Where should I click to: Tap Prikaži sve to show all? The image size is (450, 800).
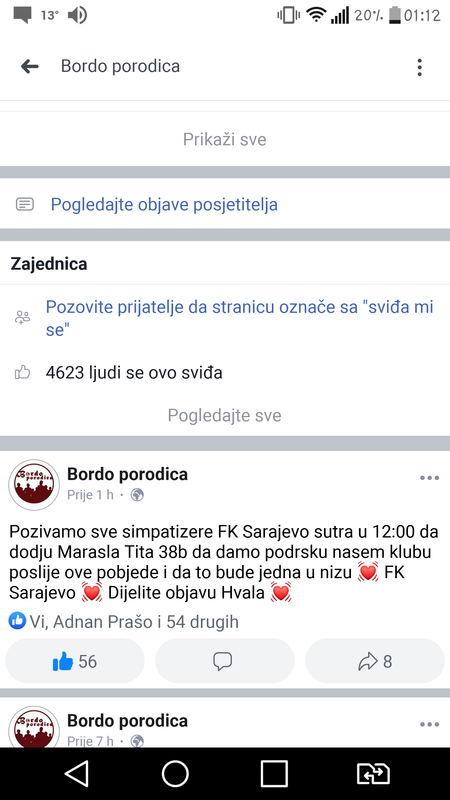tap(224, 139)
